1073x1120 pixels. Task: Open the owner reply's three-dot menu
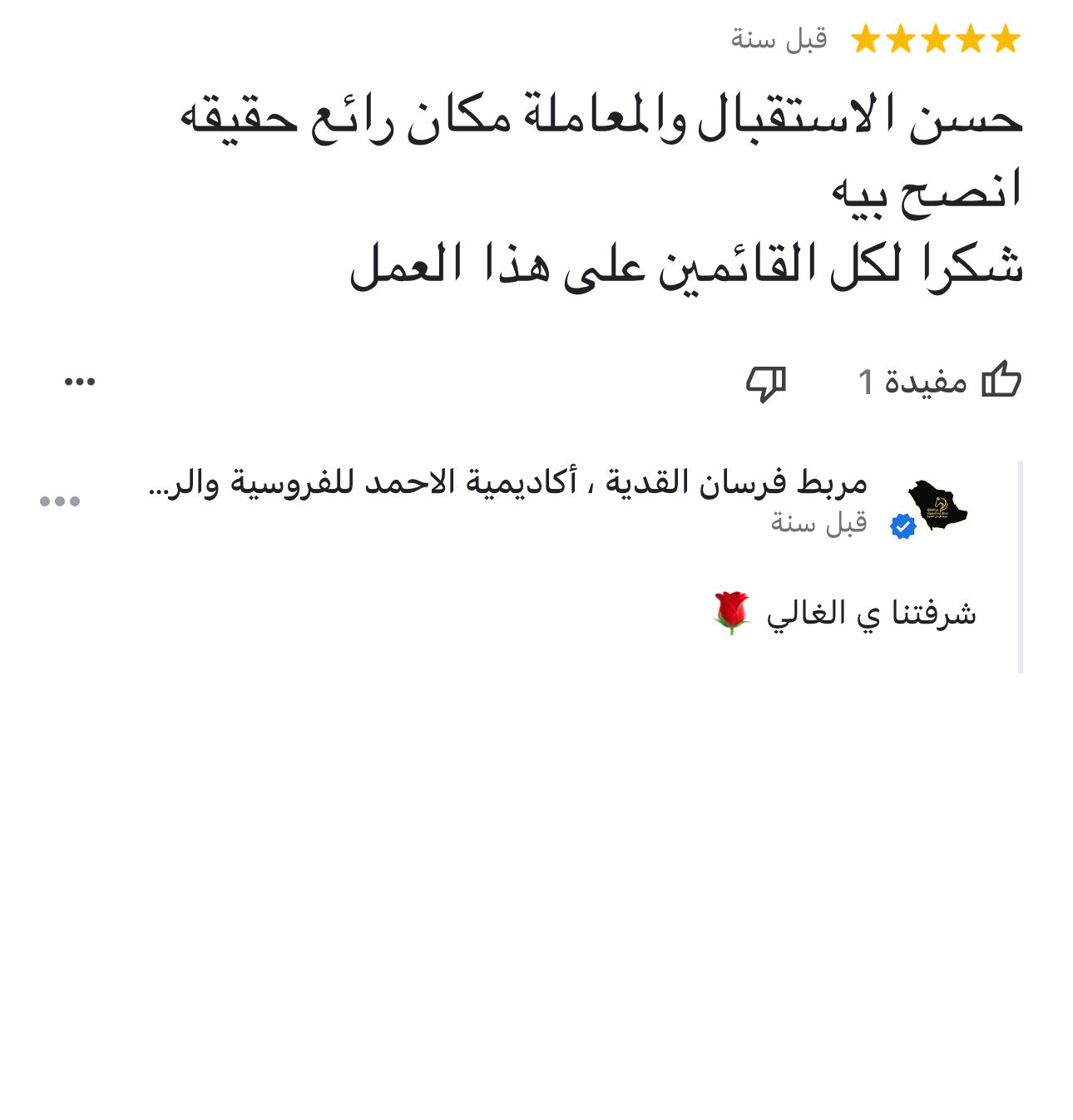coord(60,501)
